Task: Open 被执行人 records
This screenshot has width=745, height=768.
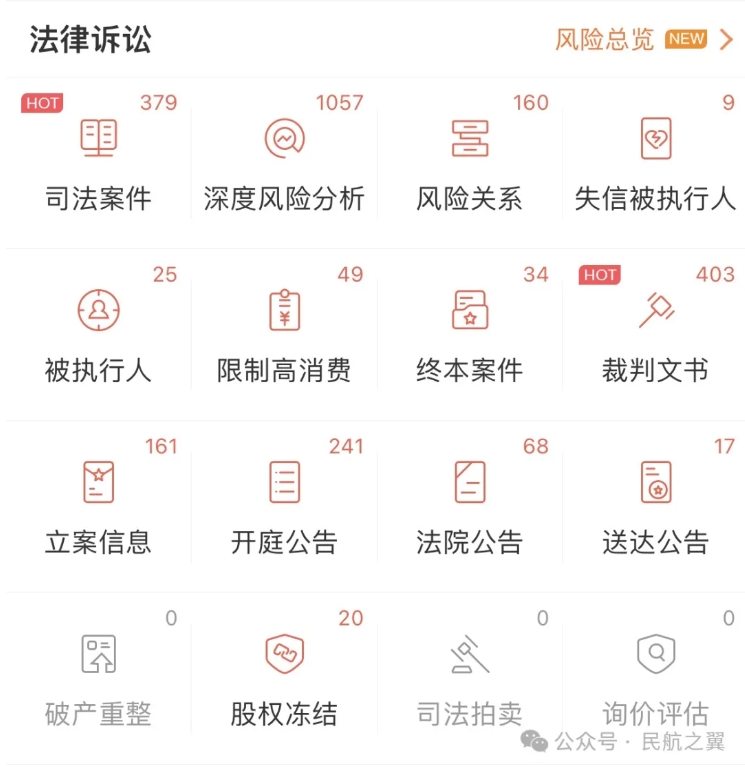Action: click(x=98, y=333)
